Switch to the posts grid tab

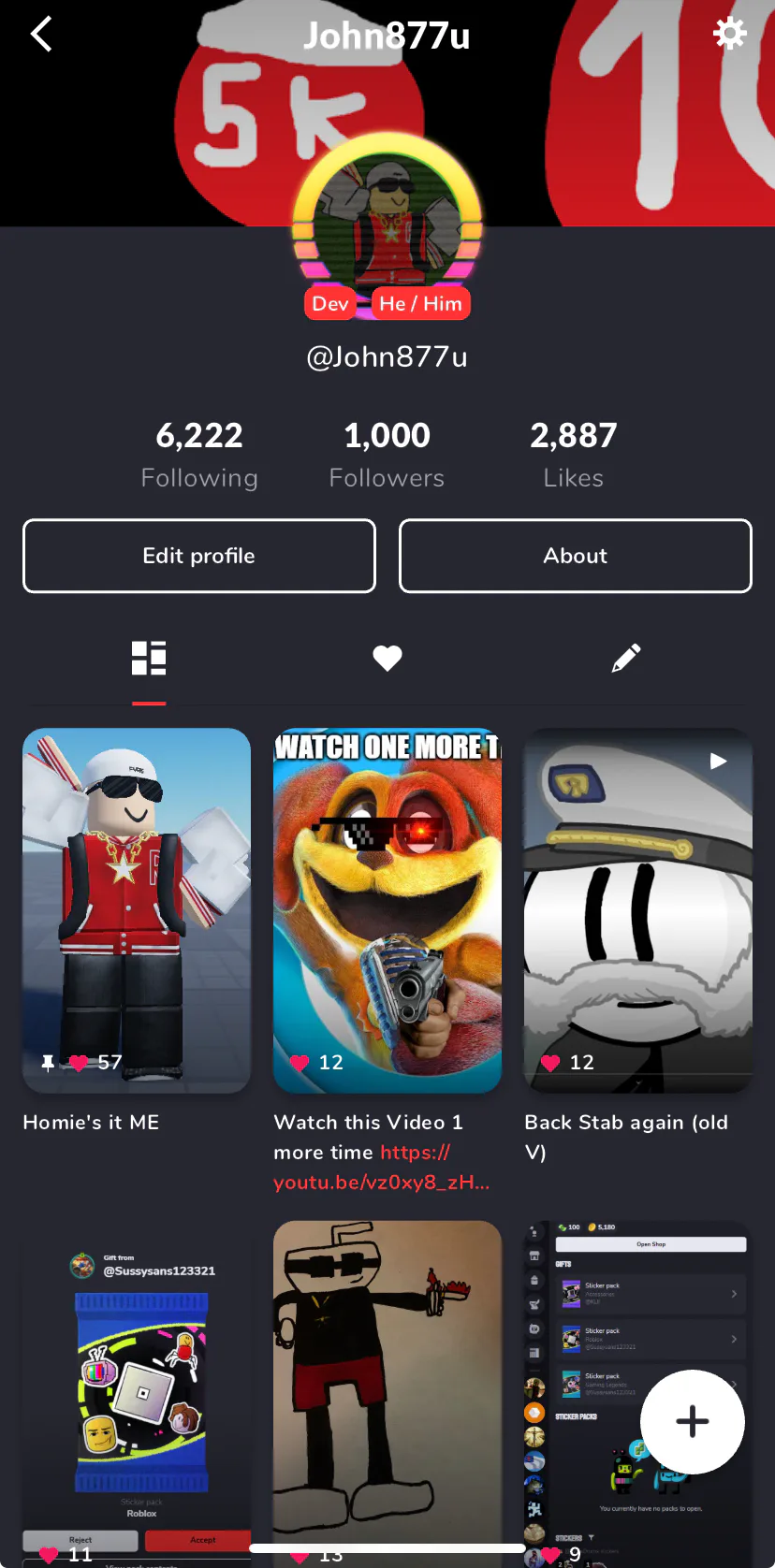tap(149, 659)
